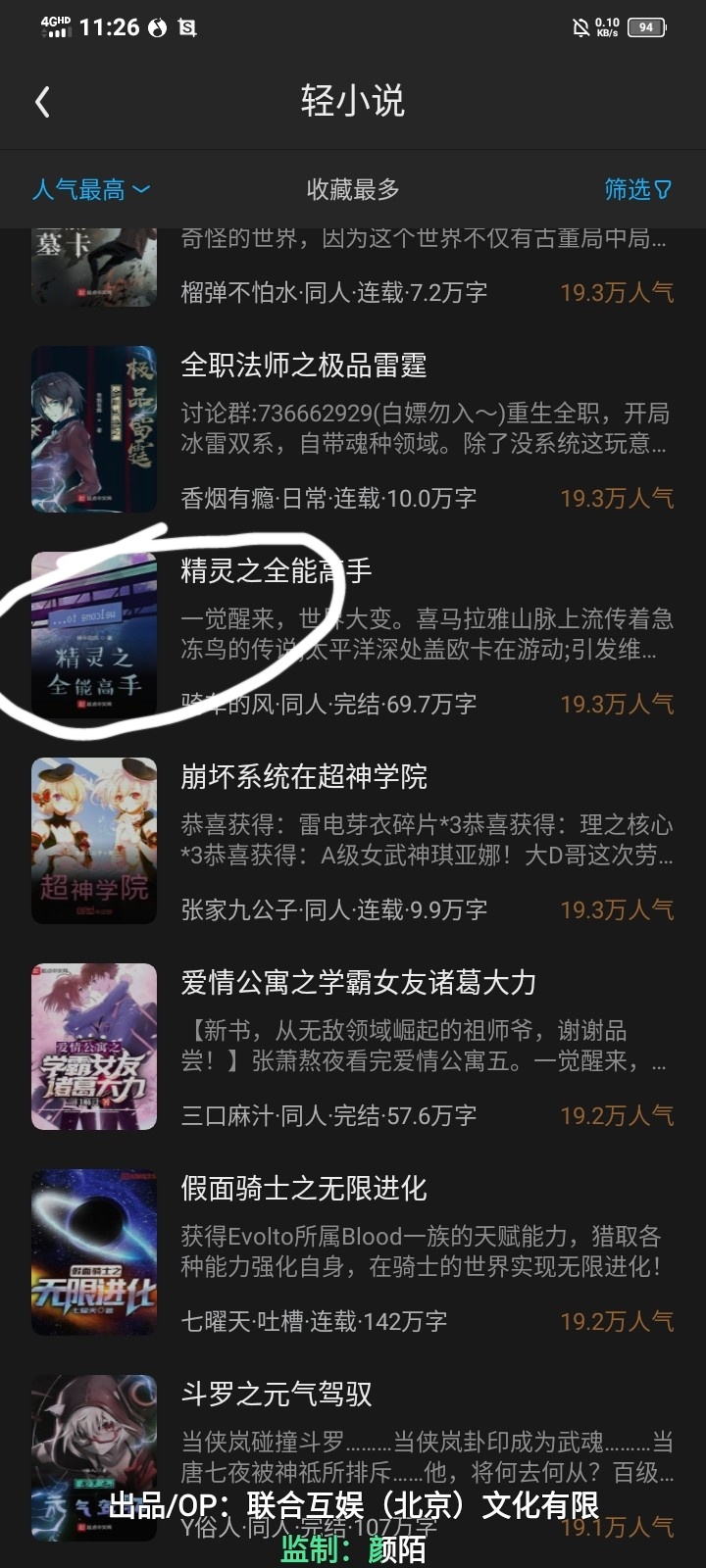Select 爱情公寓之学霸女友诸葛大力
706x1568 pixels.
[x=359, y=983]
